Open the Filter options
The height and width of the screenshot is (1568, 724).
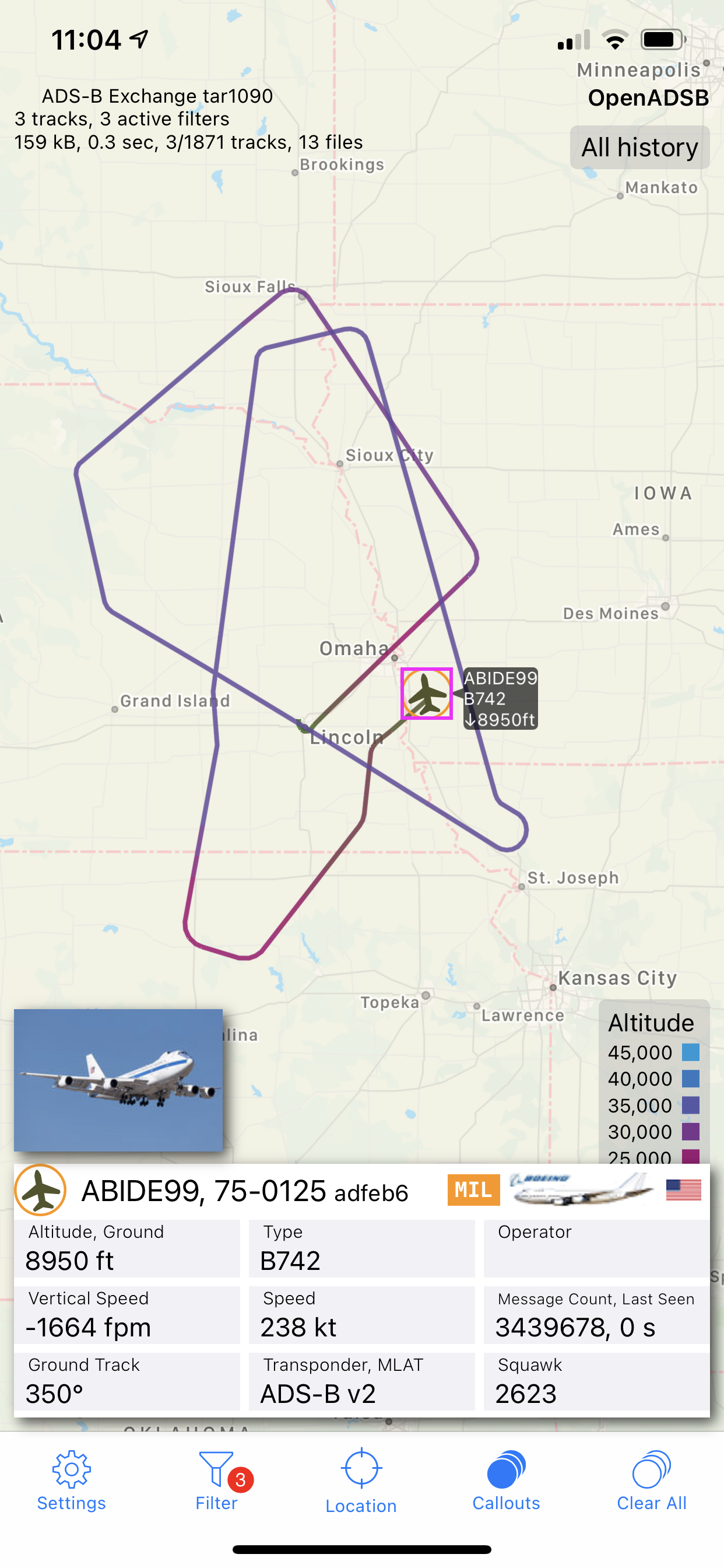(x=217, y=1480)
